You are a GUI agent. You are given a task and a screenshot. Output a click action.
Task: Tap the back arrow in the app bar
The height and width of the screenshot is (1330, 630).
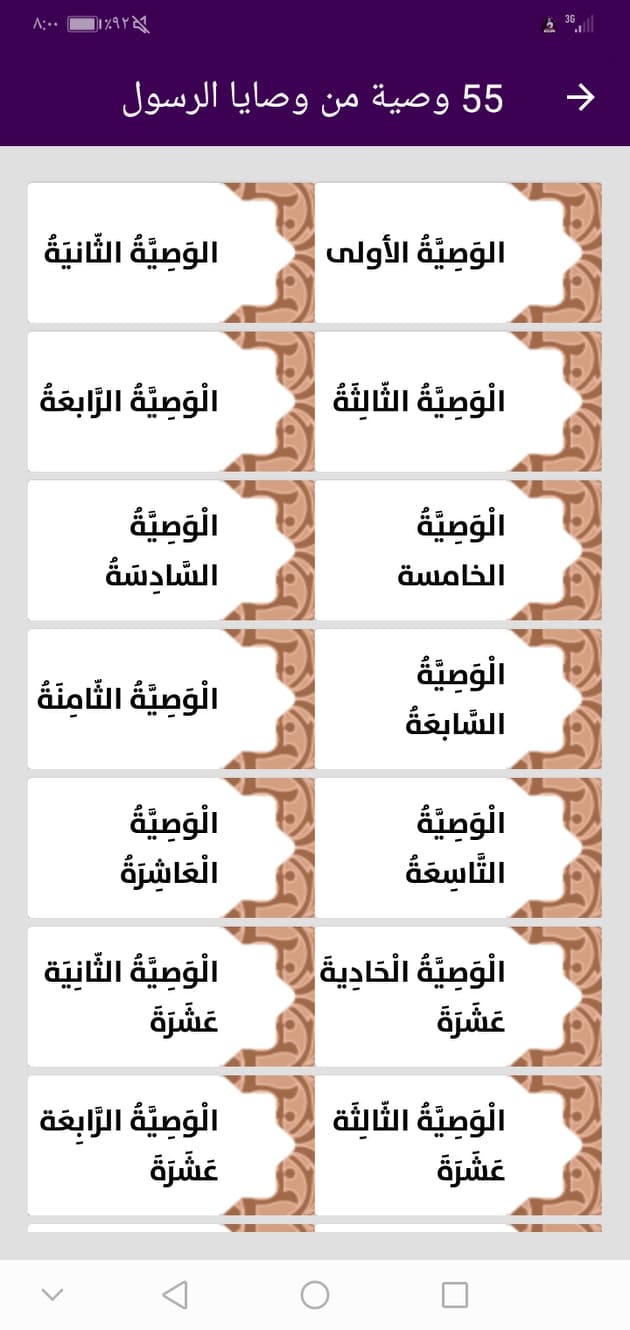[x=580, y=97]
